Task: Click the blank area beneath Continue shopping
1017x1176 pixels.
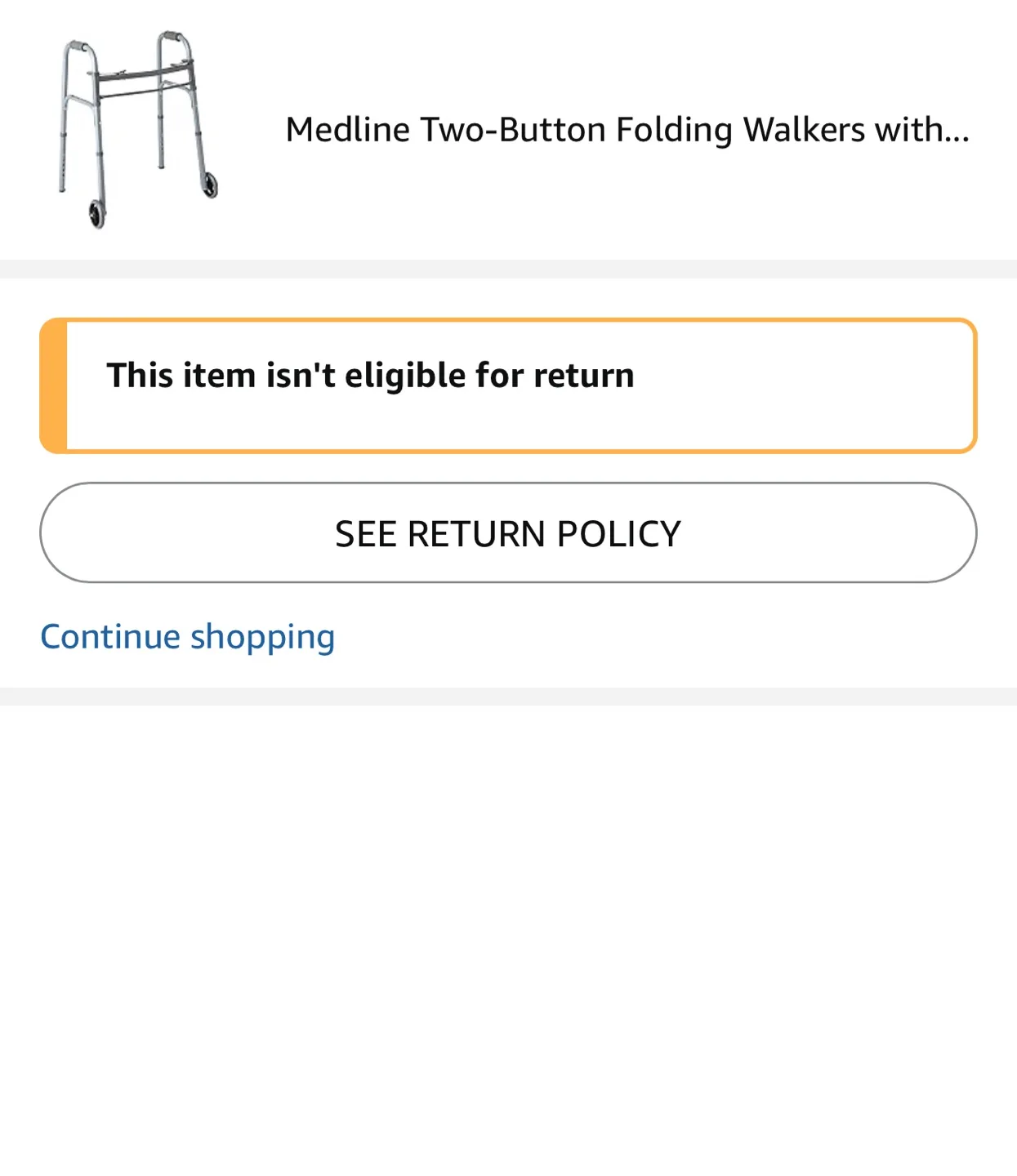Action: 508,898
